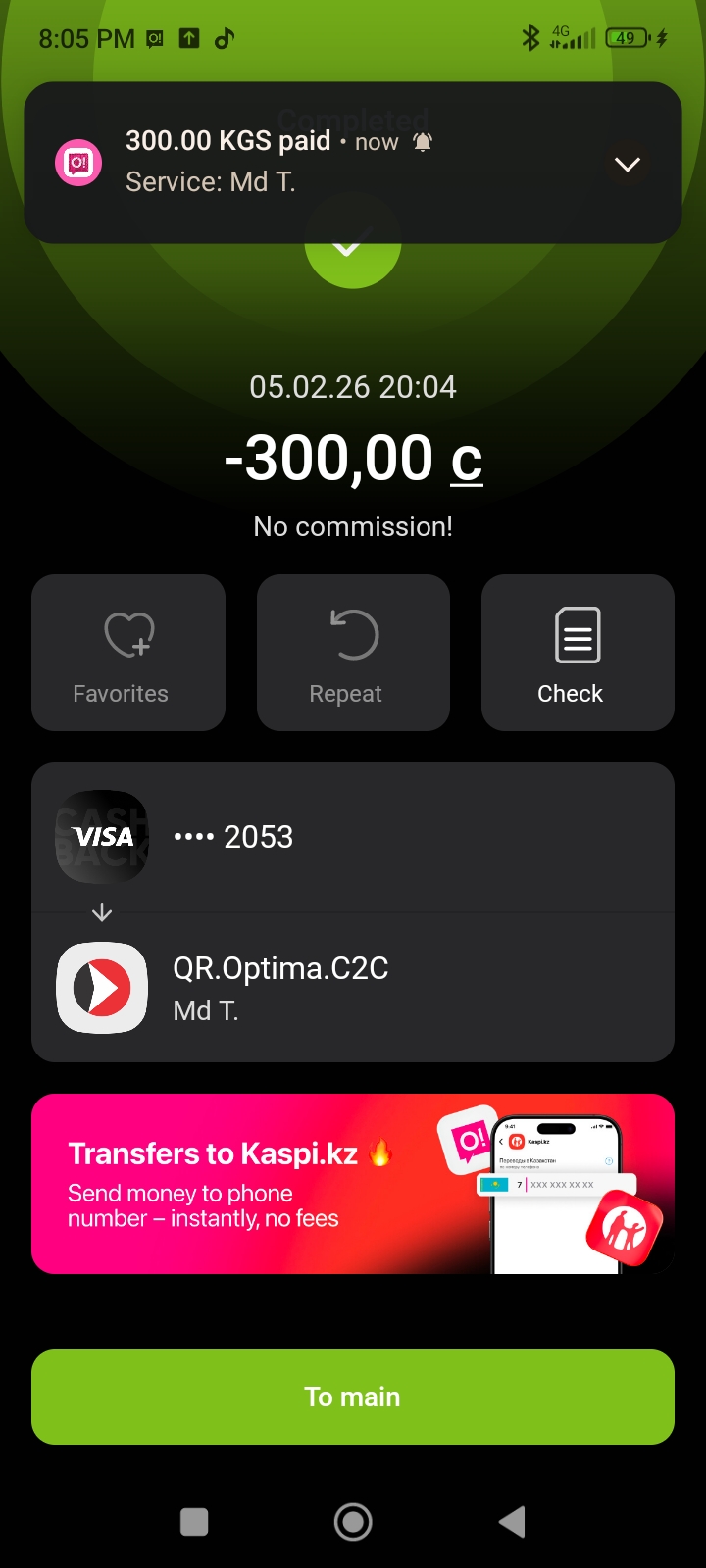Screen dimensions: 706x1568
Task: Go to the system home screen
Action: (353, 1522)
